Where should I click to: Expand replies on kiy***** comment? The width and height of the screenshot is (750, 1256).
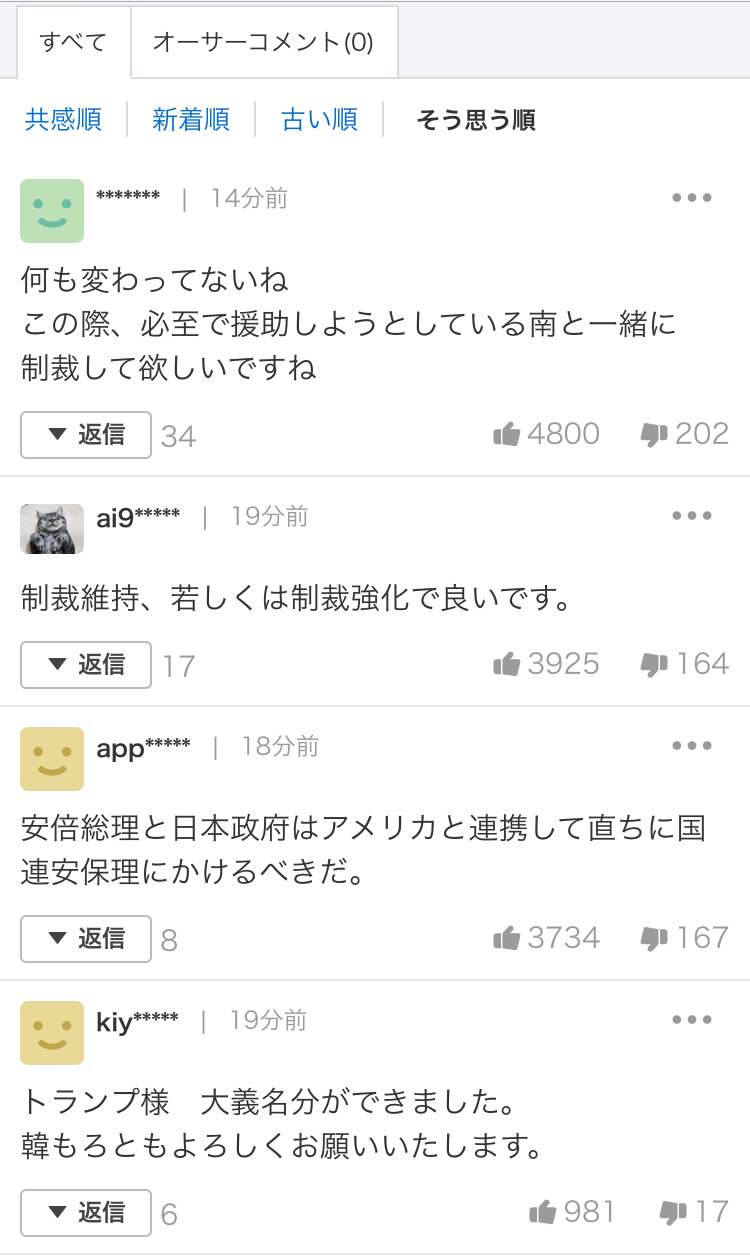86,1213
